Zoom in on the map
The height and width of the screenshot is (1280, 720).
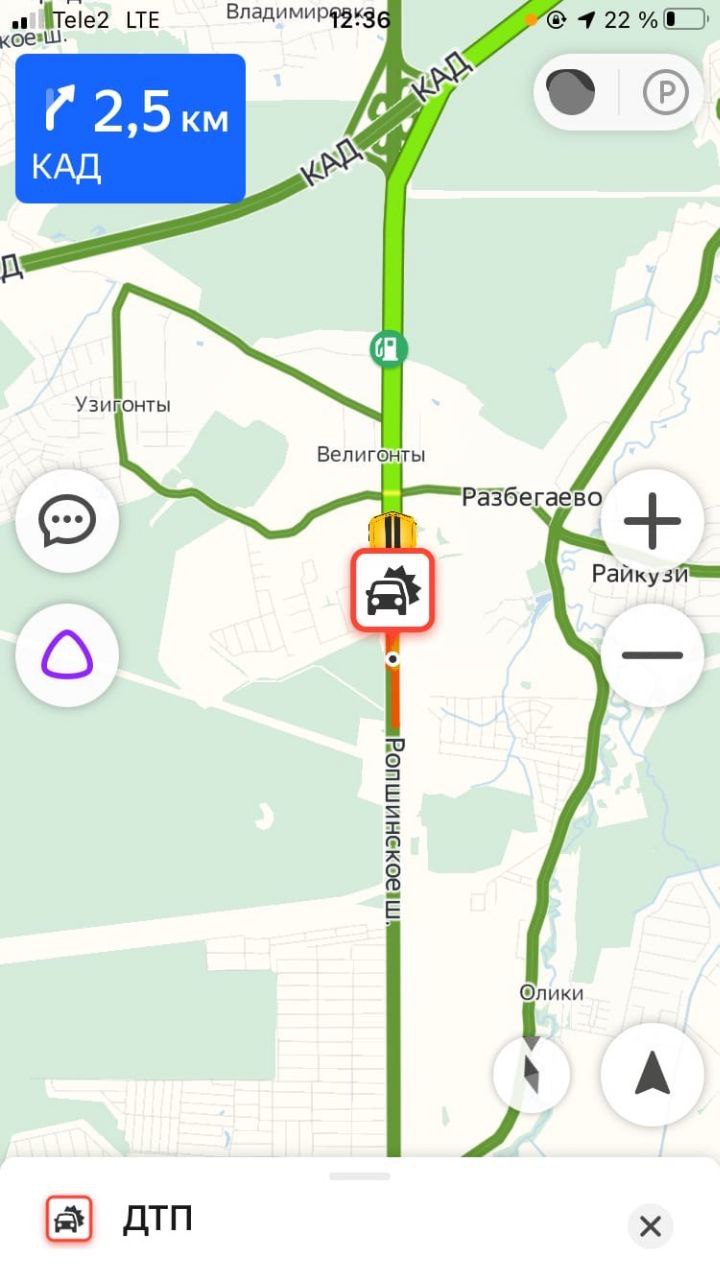652,521
